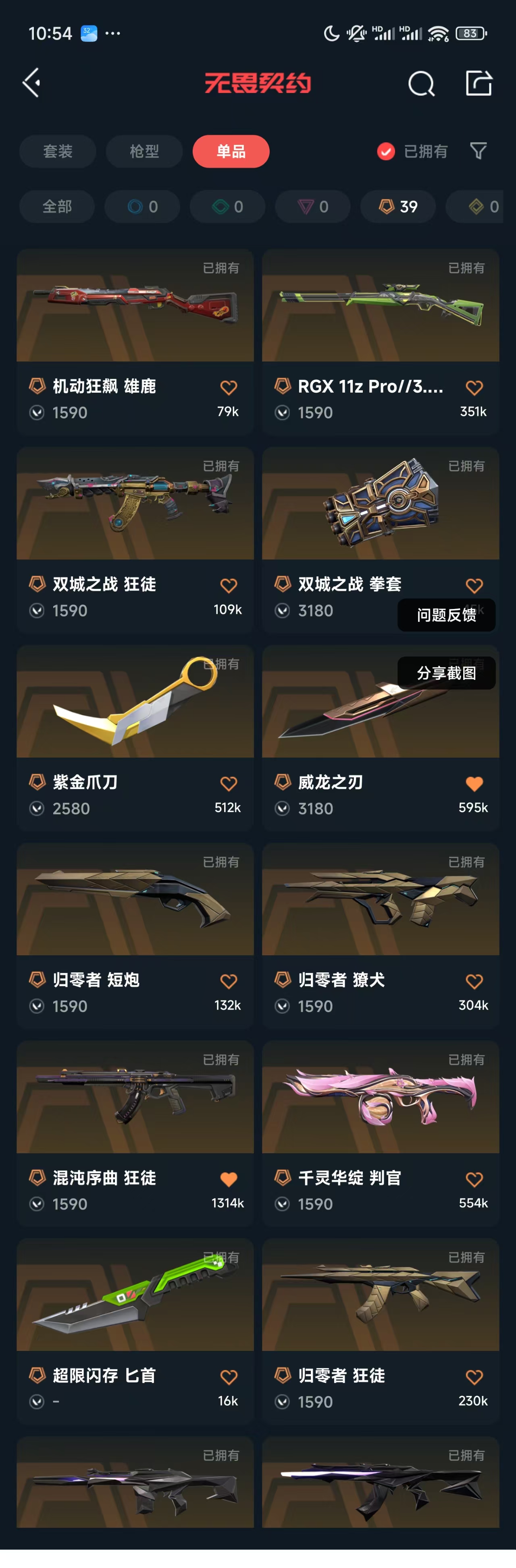Like the 千灵华绽 判官 skin

[x=474, y=1179]
